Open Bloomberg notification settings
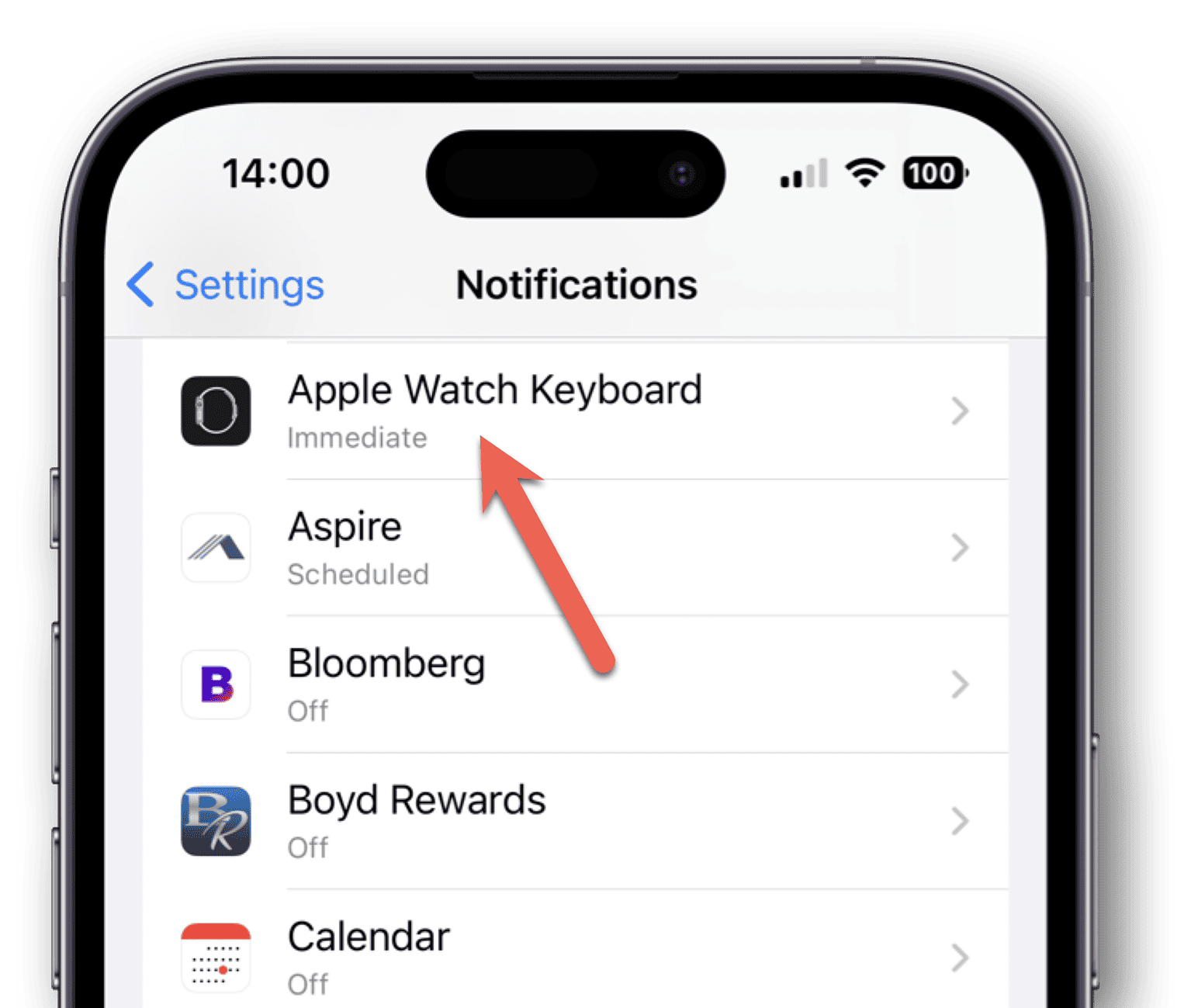The image size is (1191, 1008). (x=574, y=684)
